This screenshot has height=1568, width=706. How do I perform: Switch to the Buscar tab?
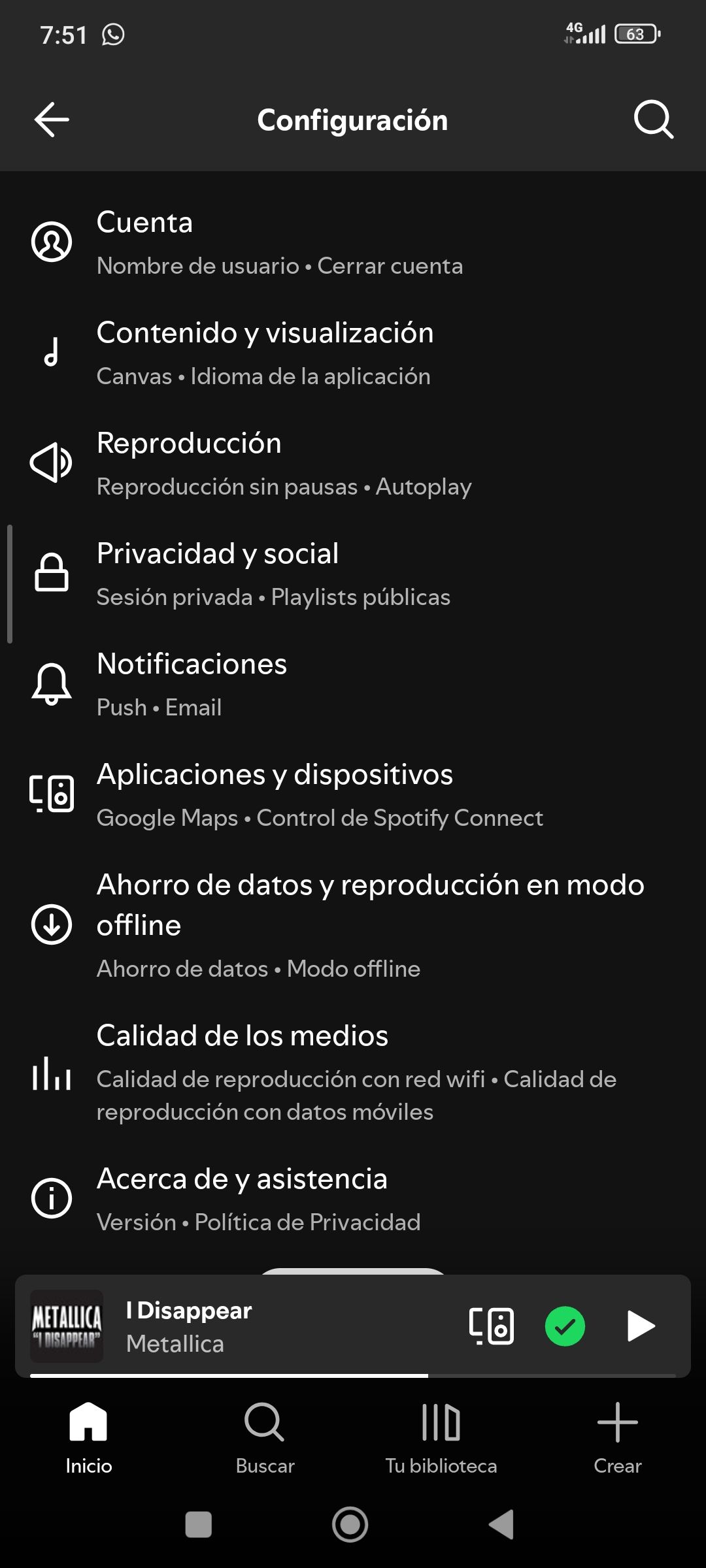(x=265, y=1437)
